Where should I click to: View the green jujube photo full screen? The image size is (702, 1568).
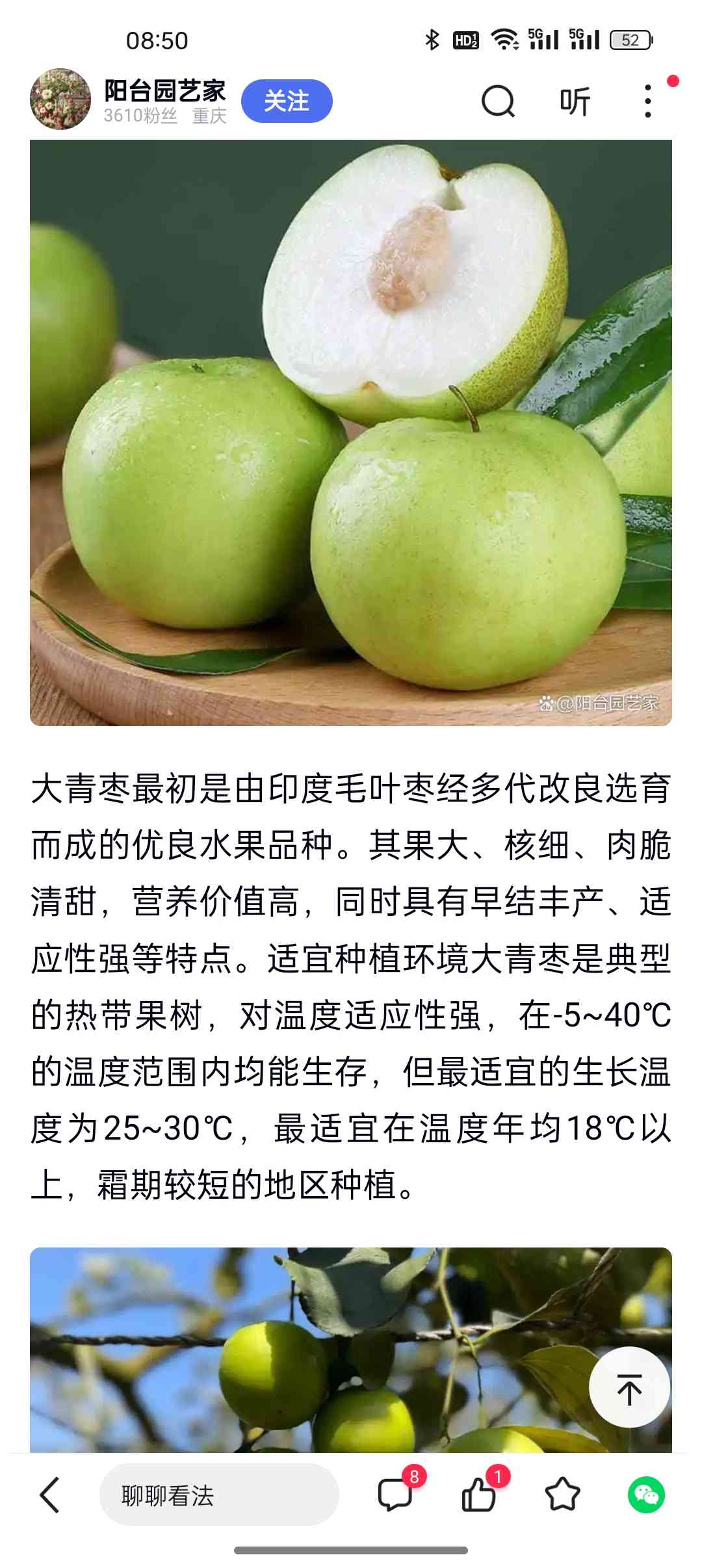[351, 432]
